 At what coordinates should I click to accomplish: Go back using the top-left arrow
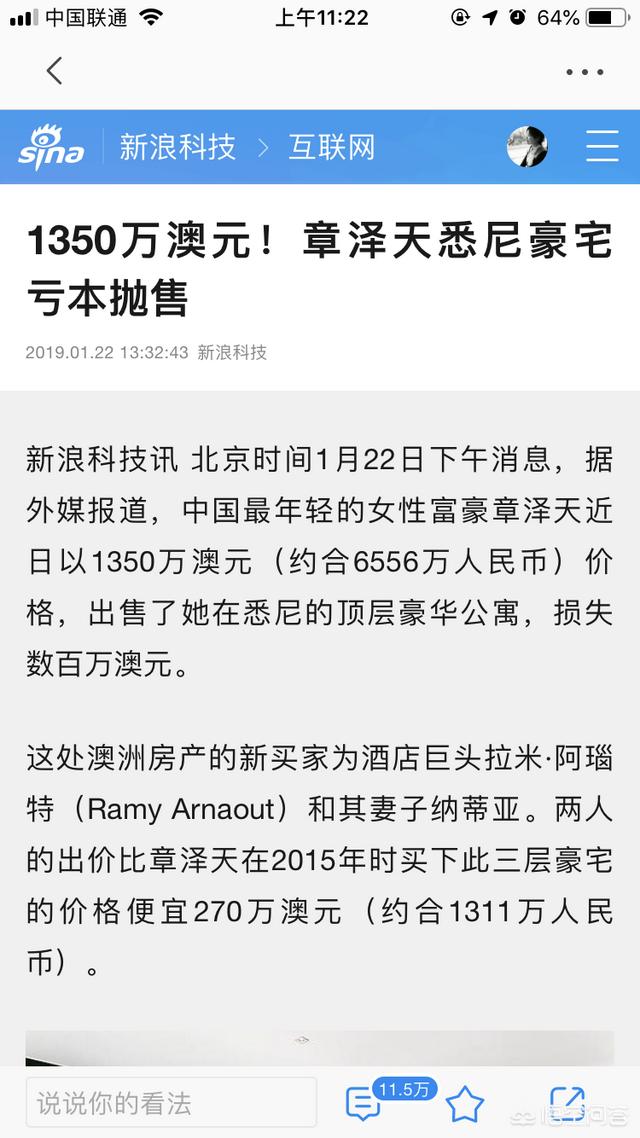tap(54, 71)
